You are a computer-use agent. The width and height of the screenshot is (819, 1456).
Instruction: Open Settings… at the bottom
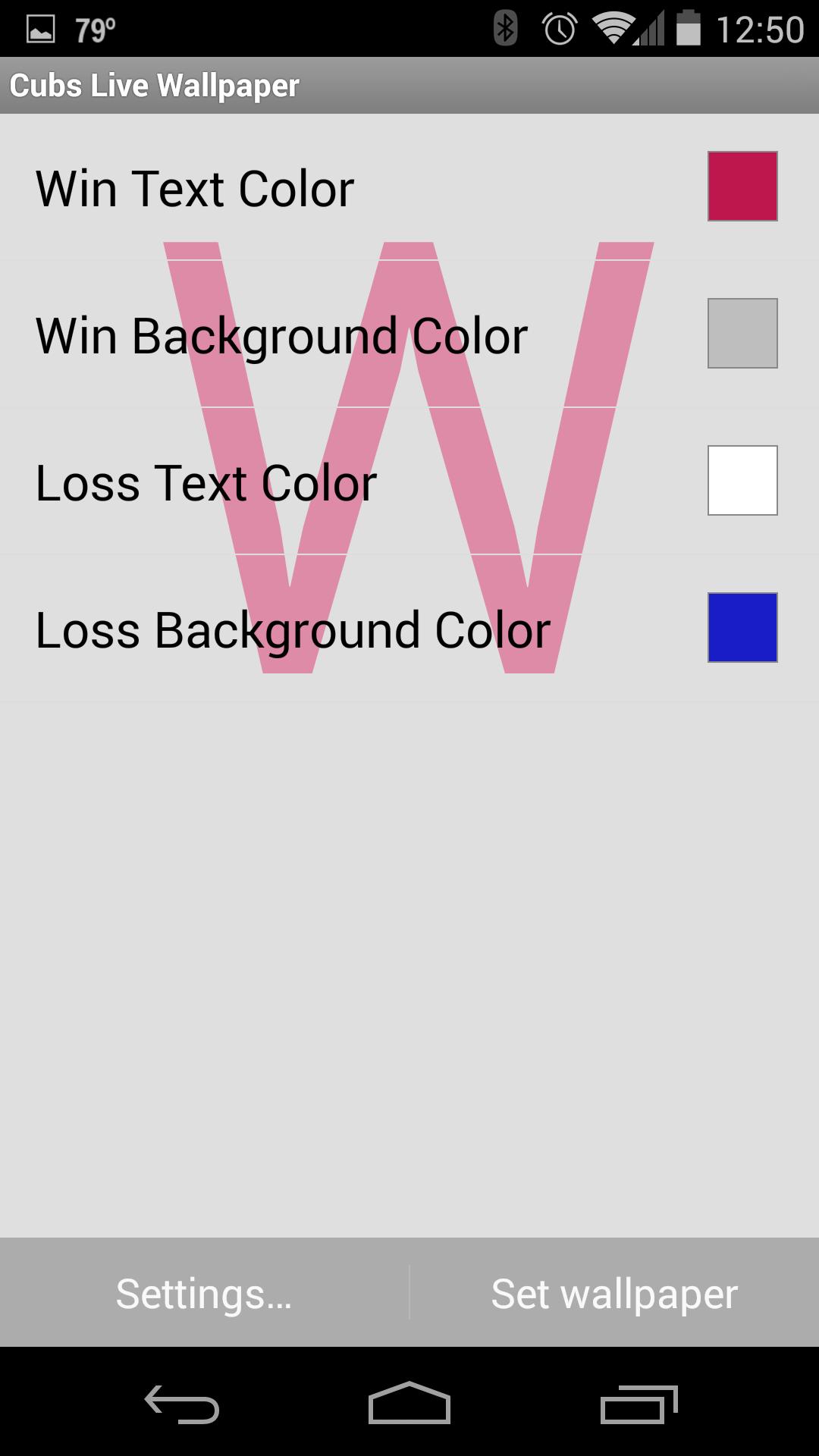pyautogui.click(x=203, y=1294)
